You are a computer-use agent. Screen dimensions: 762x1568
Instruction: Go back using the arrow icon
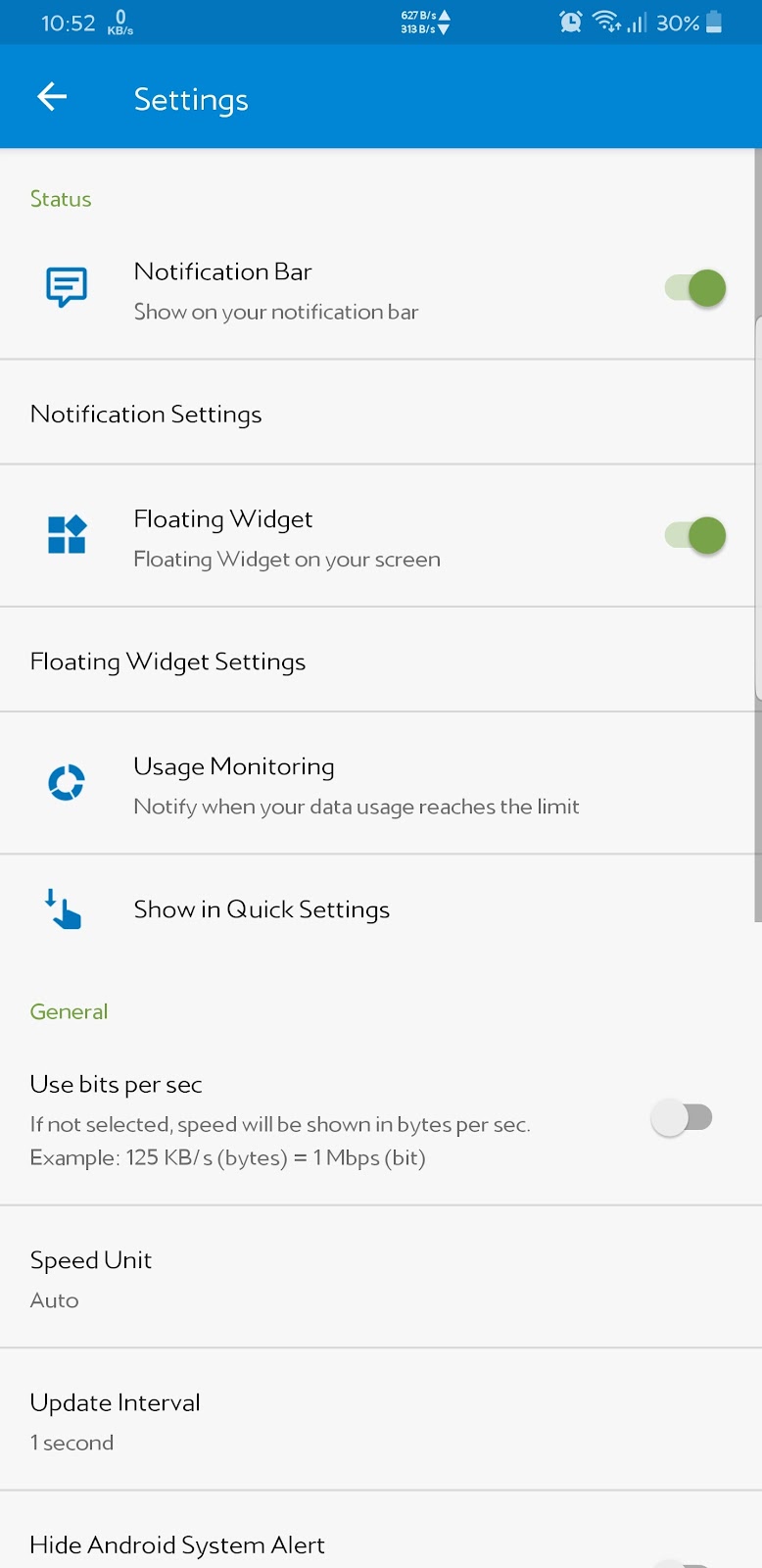click(x=52, y=96)
